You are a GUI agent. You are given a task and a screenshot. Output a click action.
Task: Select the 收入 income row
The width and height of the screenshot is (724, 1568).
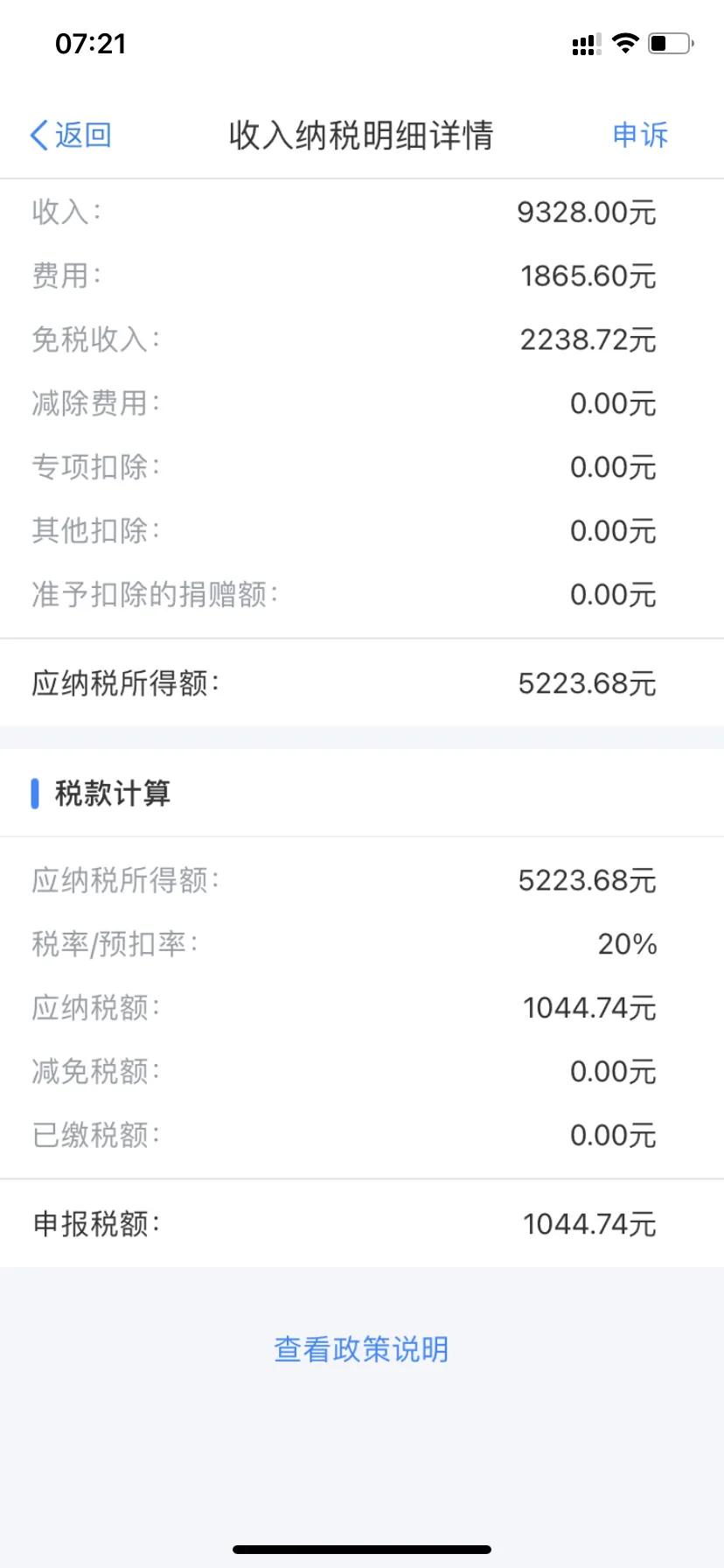coord(362,213)
